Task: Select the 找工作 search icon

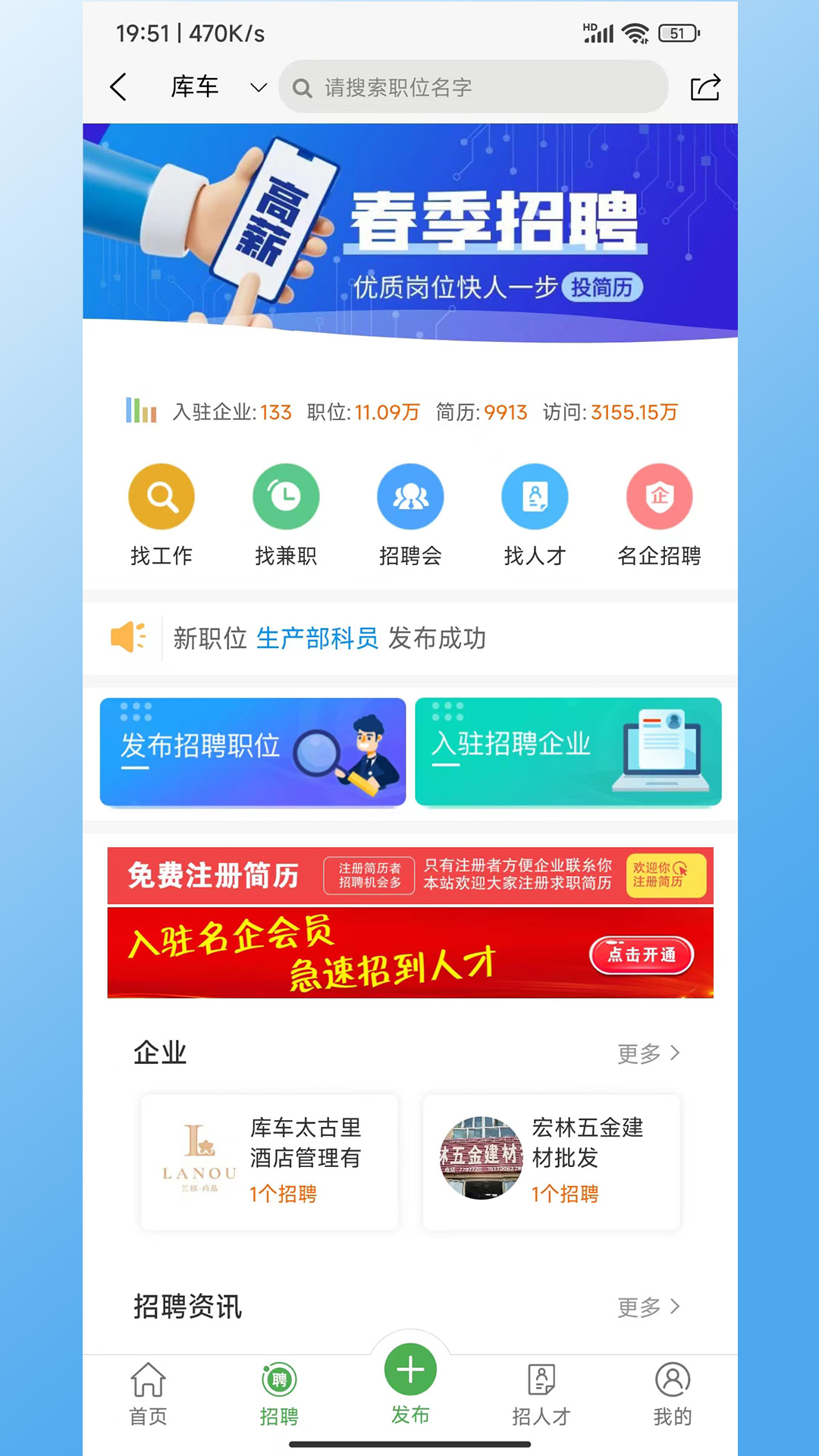Action: pyautogui.click(x=161, y=497)
